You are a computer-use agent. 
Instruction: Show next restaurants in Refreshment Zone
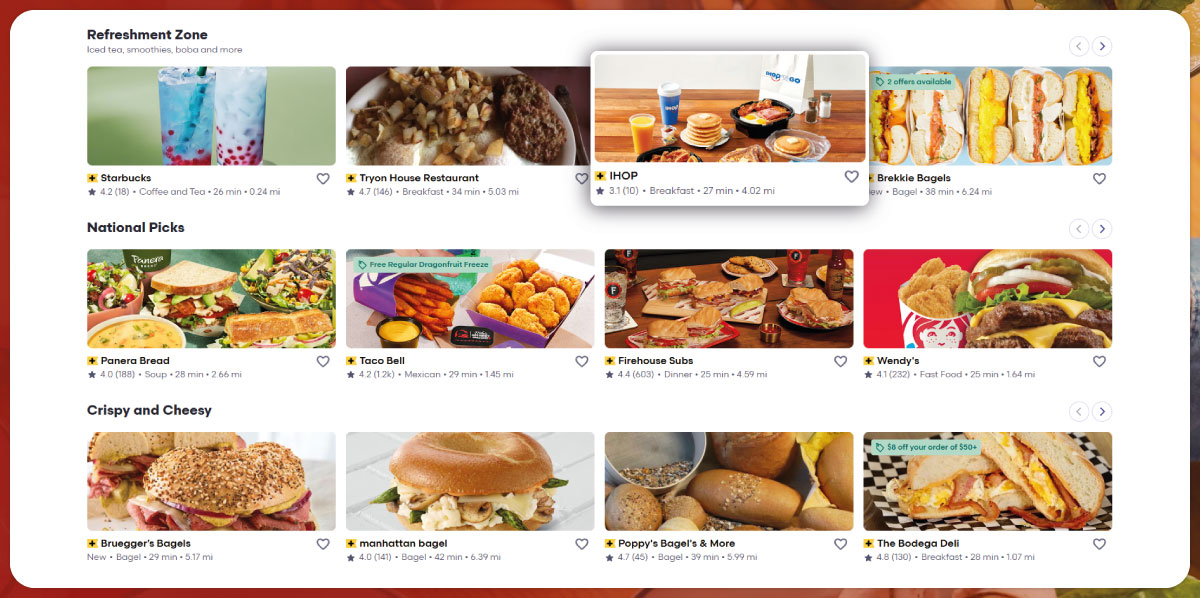point(1101,46)
